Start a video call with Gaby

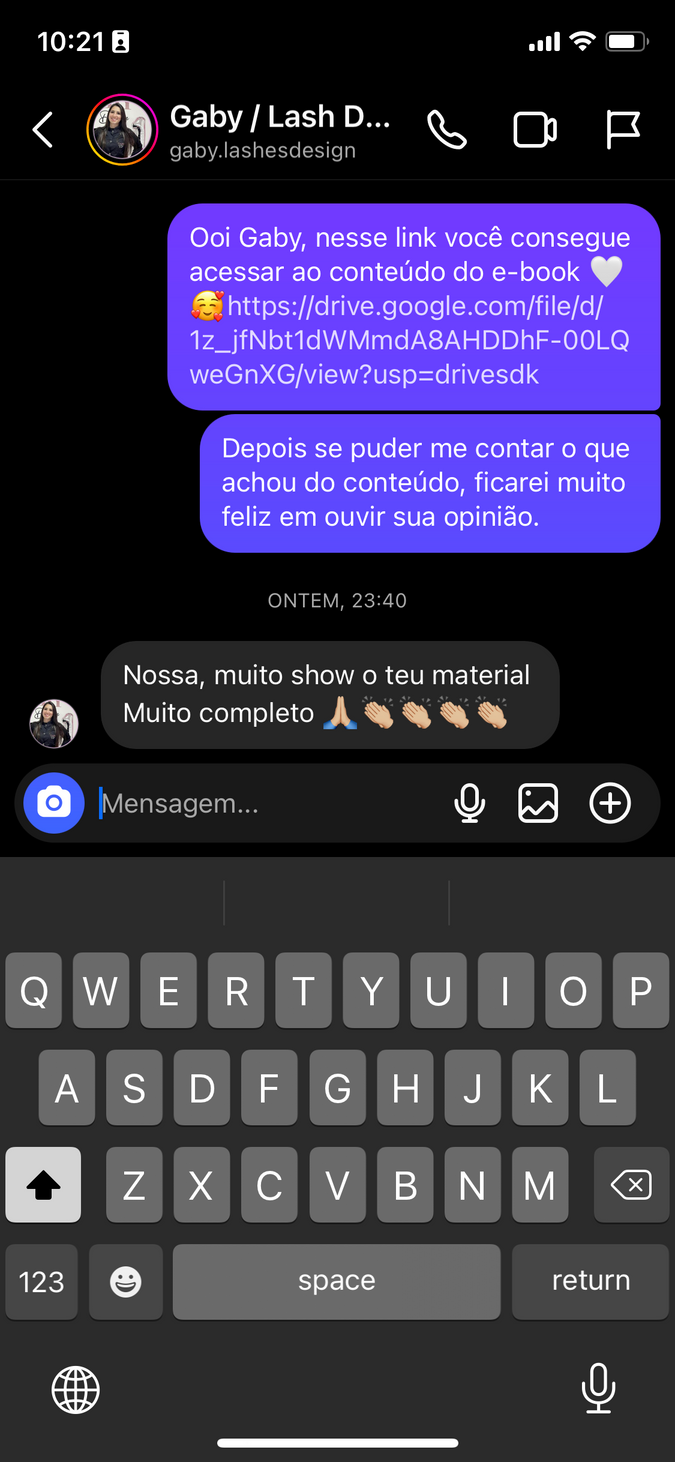pos(535,130)
